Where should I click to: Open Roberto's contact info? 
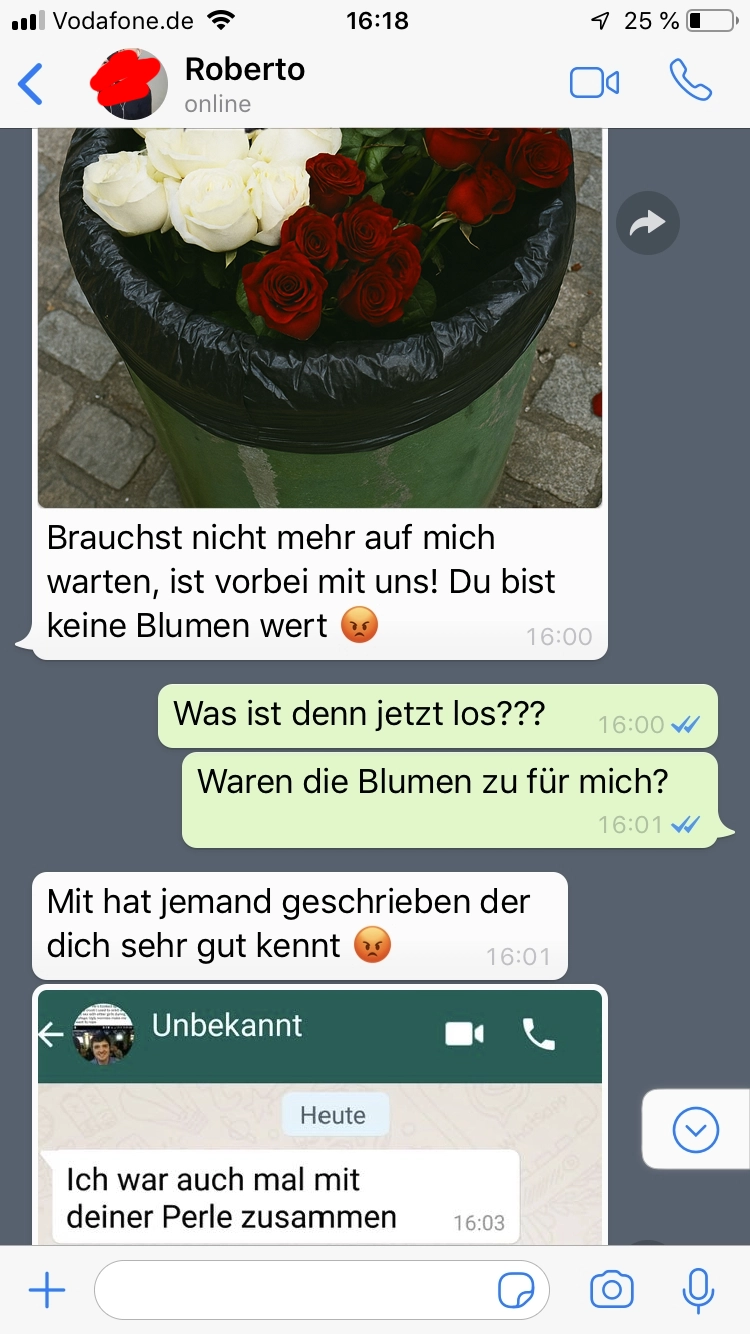pos(244,84)
